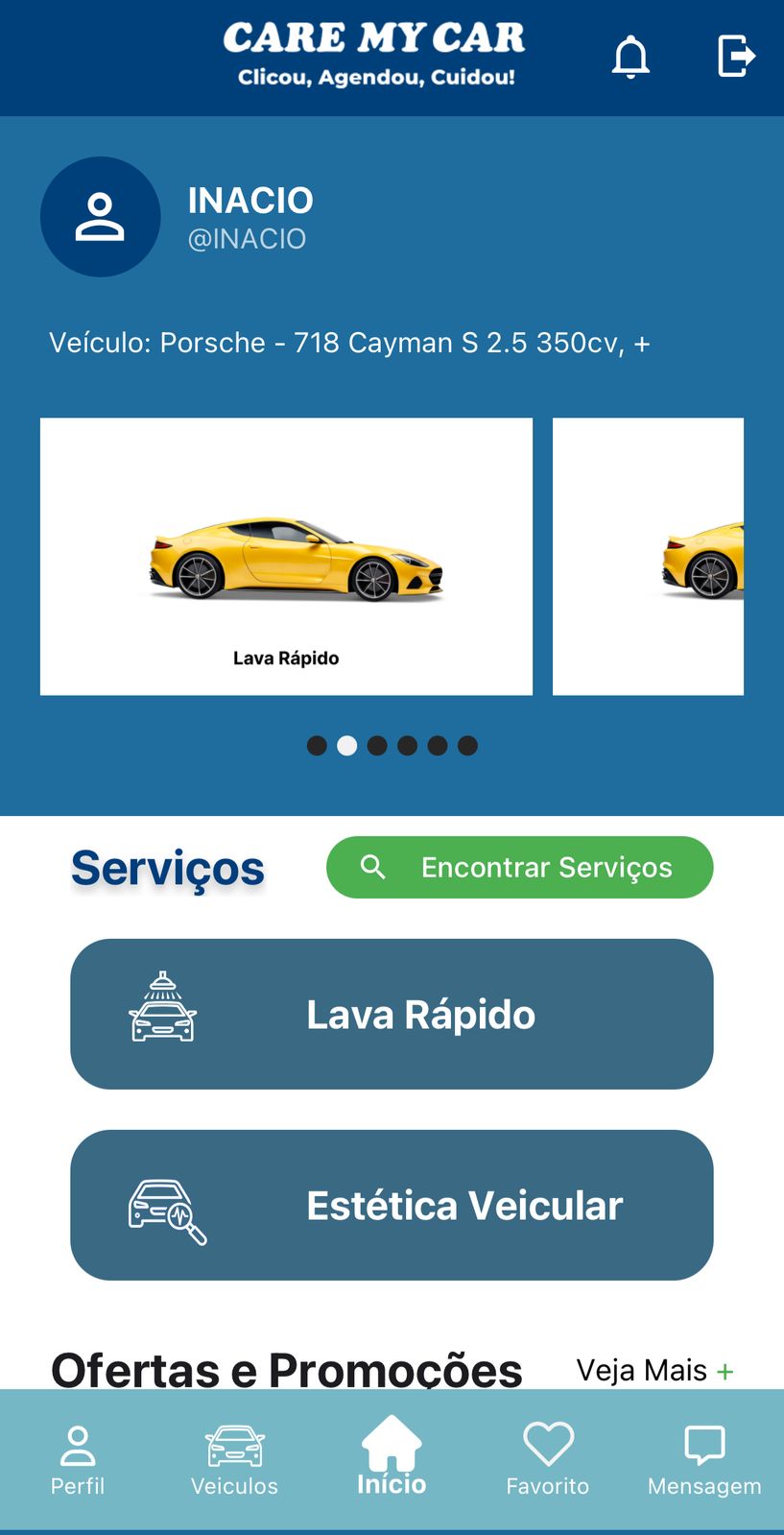Open the Perfil icon in bottom navigation
Viewport: 784px width, 1535px height.
[x=78, y=1442]
